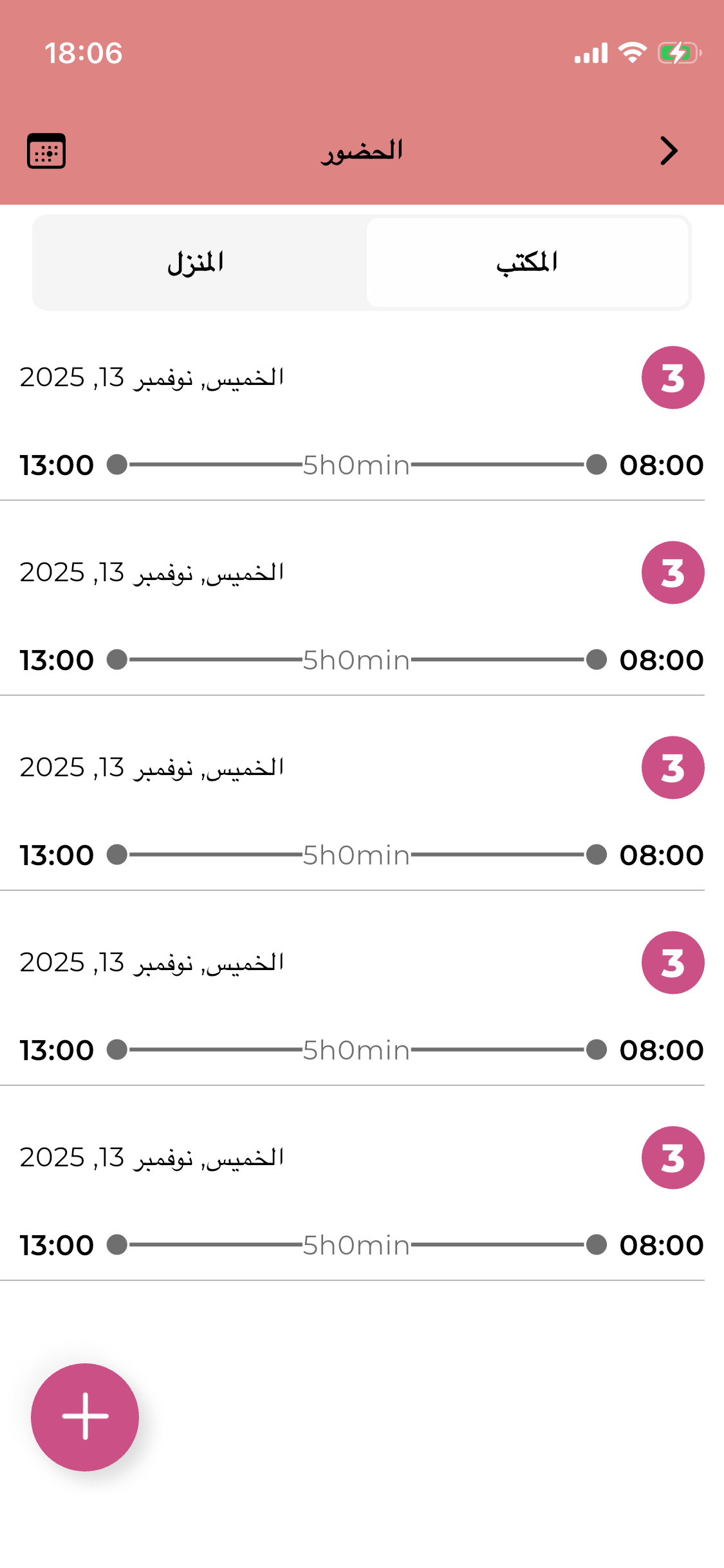Tap the 5h0min duration slider on first entry

click(x=357, y=464)
